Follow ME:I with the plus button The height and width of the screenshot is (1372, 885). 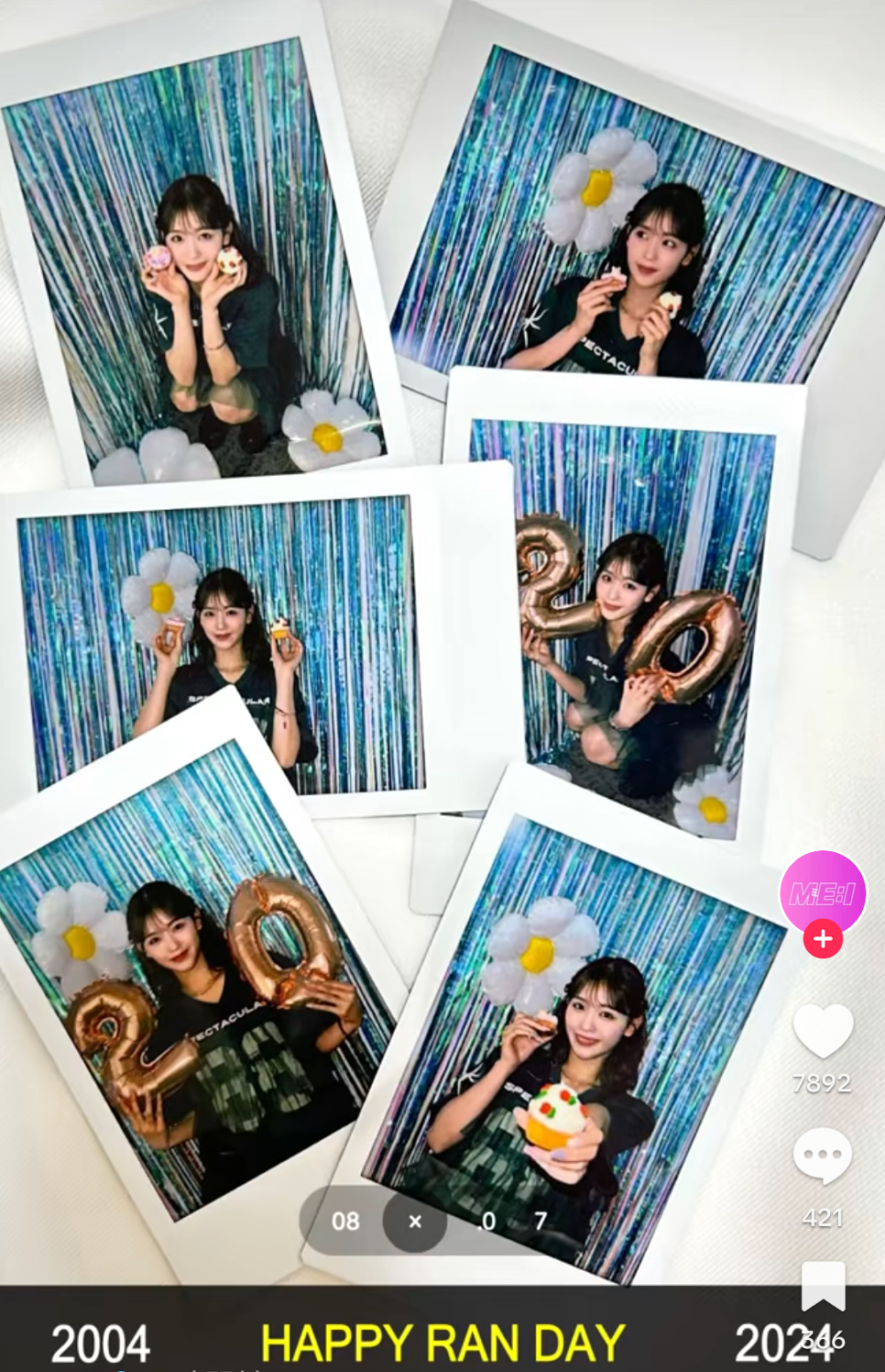click(x=823, y=939)
